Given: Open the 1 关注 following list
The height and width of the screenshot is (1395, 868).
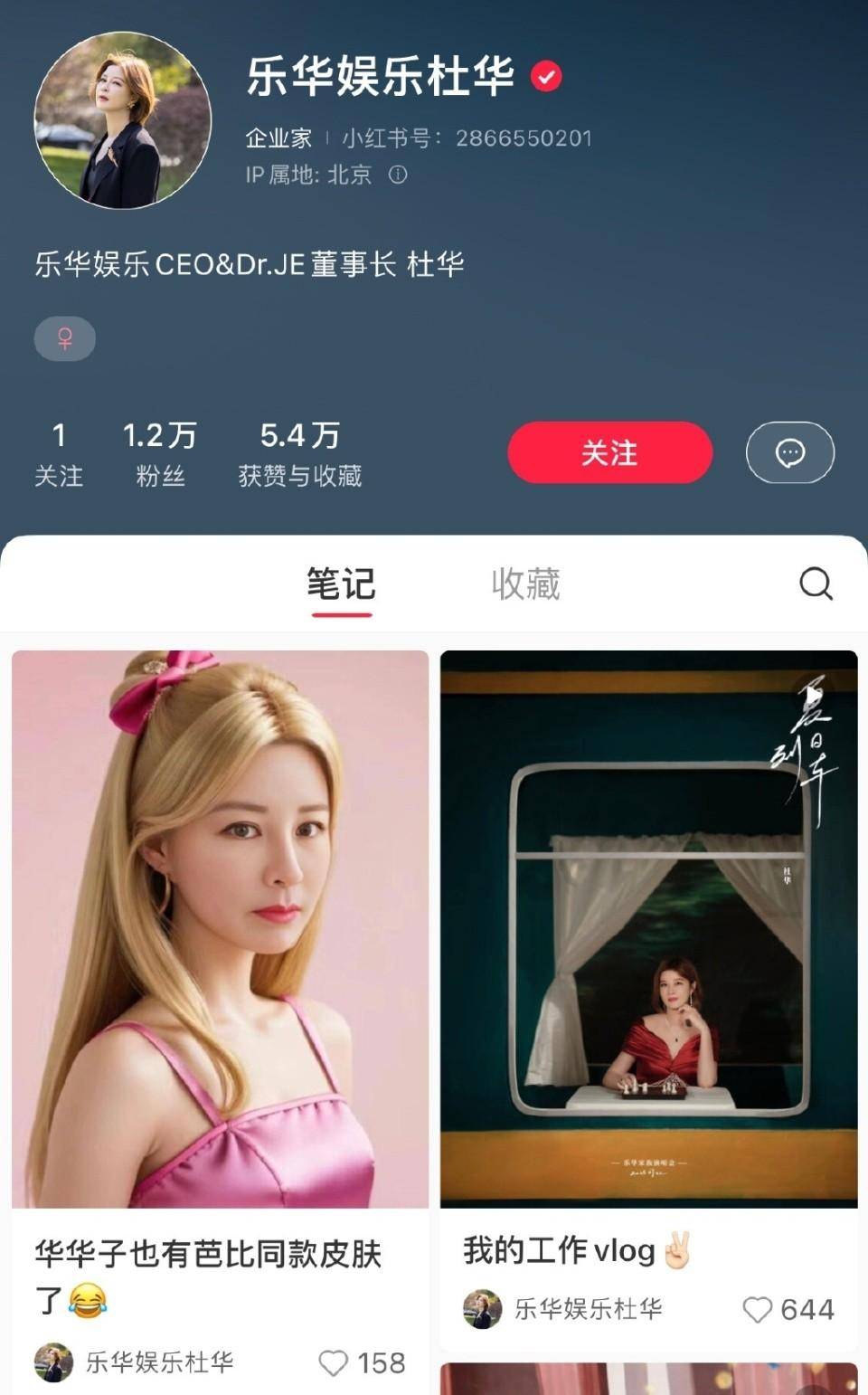Looking at the screenshot, I should (x=59, y=454).
